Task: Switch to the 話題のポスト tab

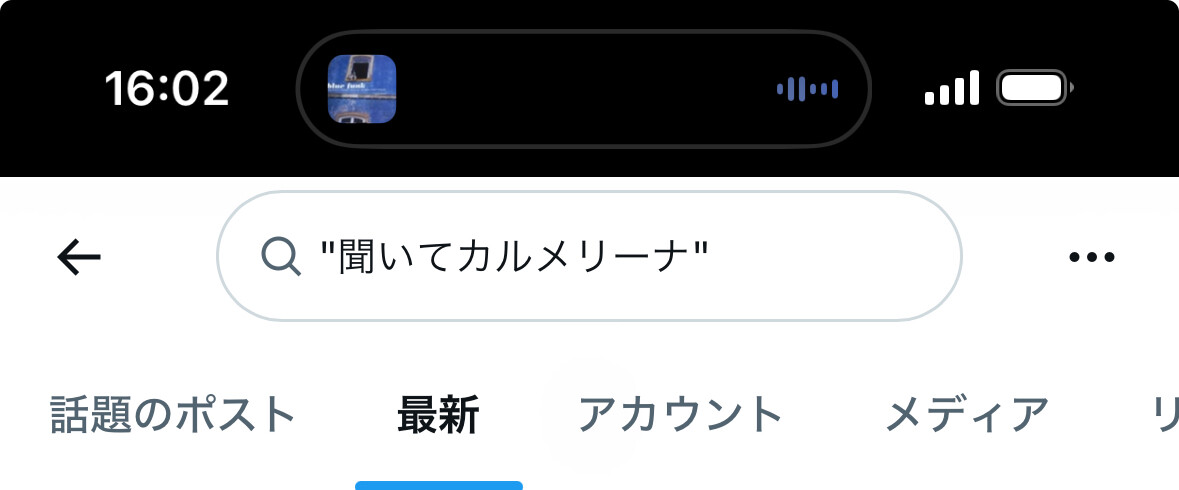Action: [174, 414]
